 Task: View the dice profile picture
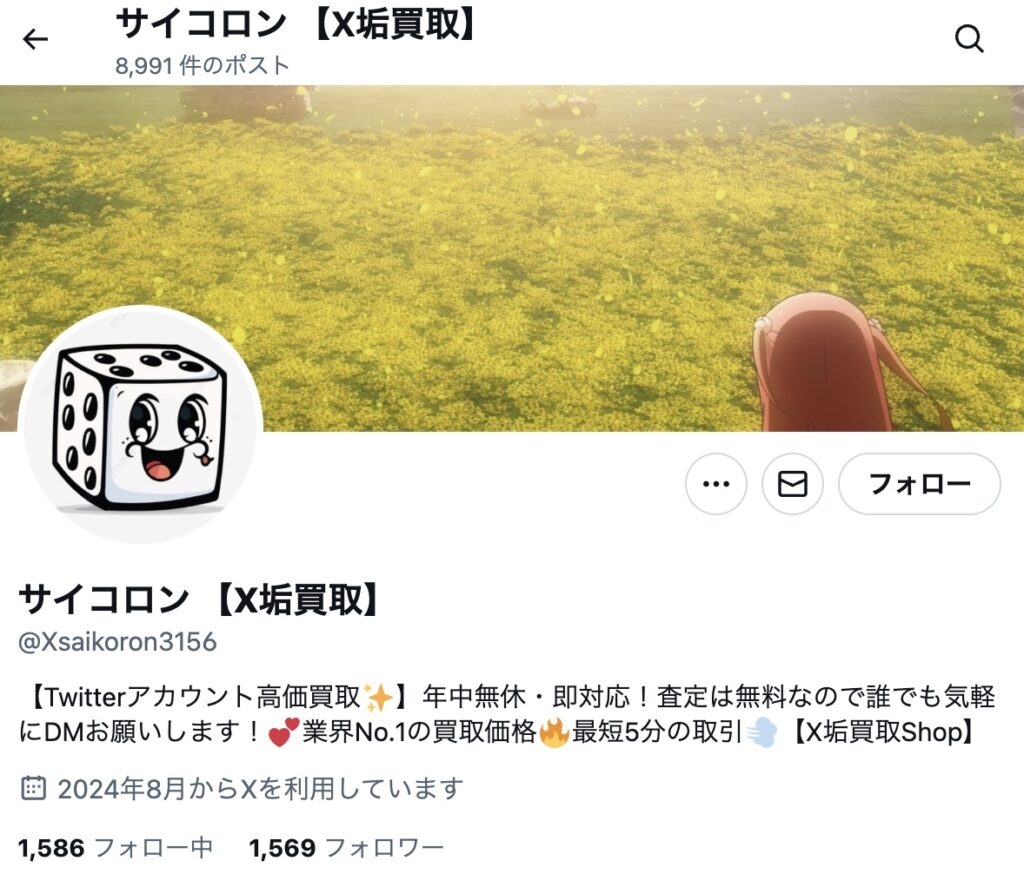point(141,426)
